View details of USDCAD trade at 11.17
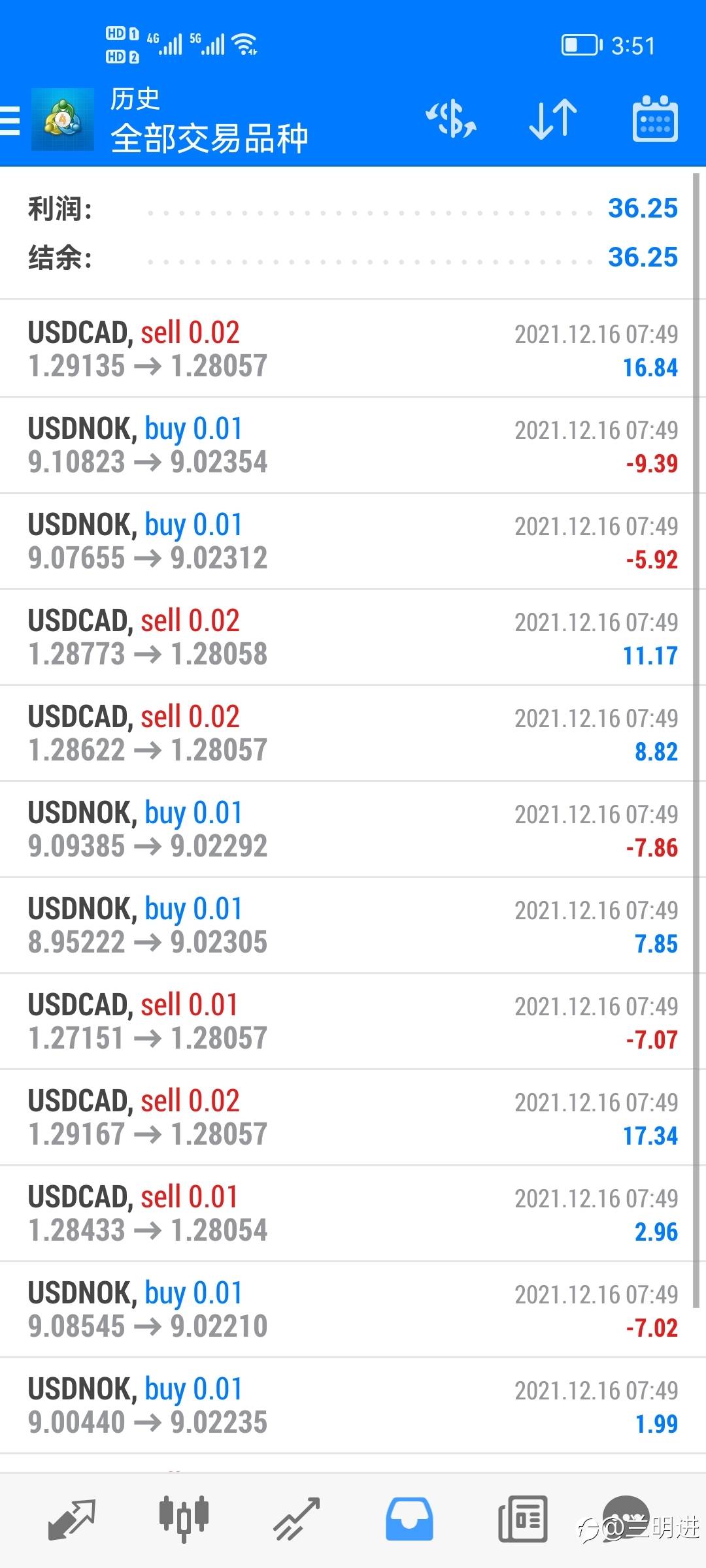This screenshot has height=1568, width=706. [353, 637]
